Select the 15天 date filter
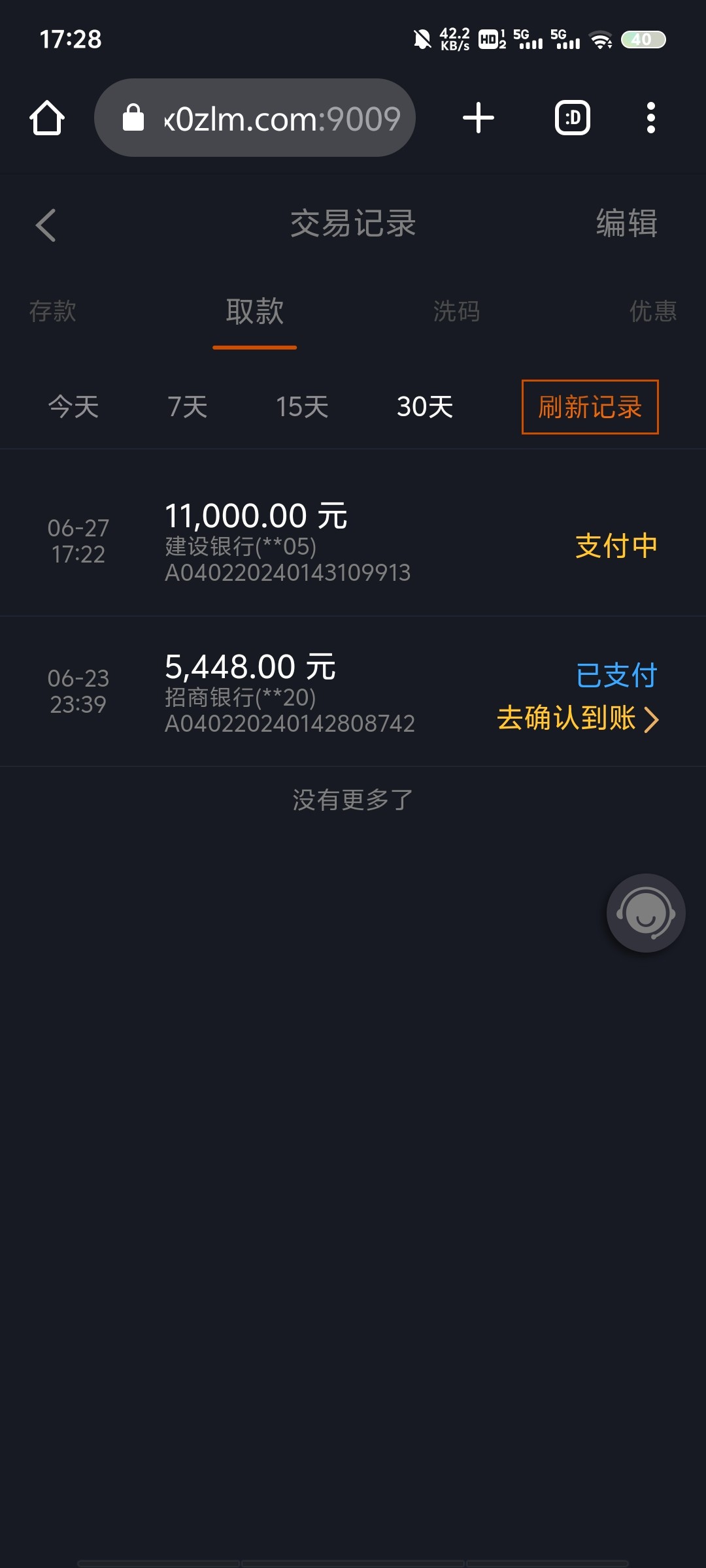Screen dimensions: 706x1568 [300, 406]
